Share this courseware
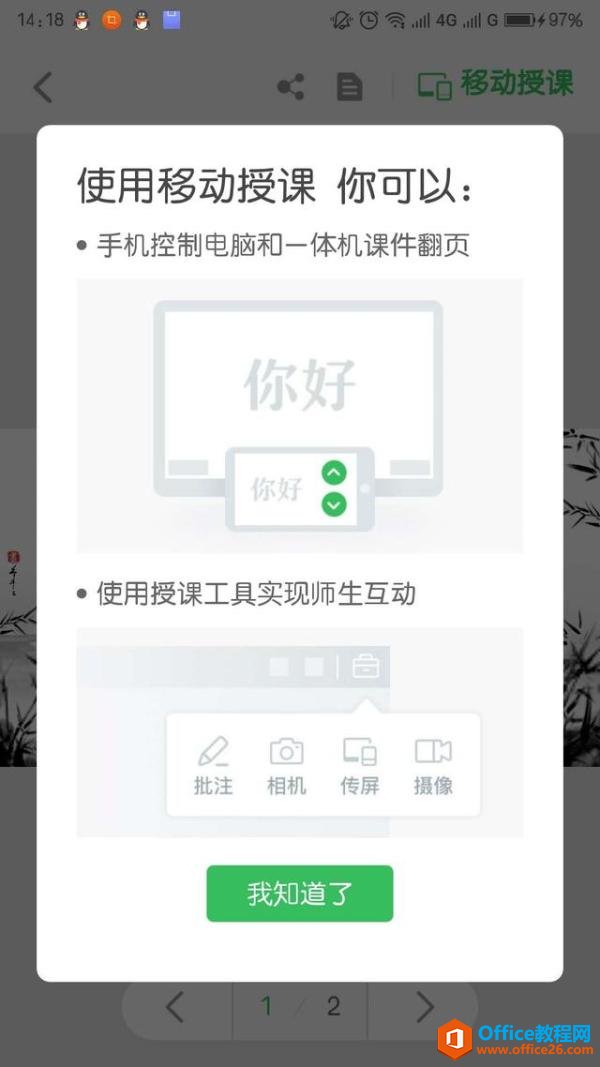This screenshot has width=600, height=1067. pyautogui.click(x=290, y=87)
